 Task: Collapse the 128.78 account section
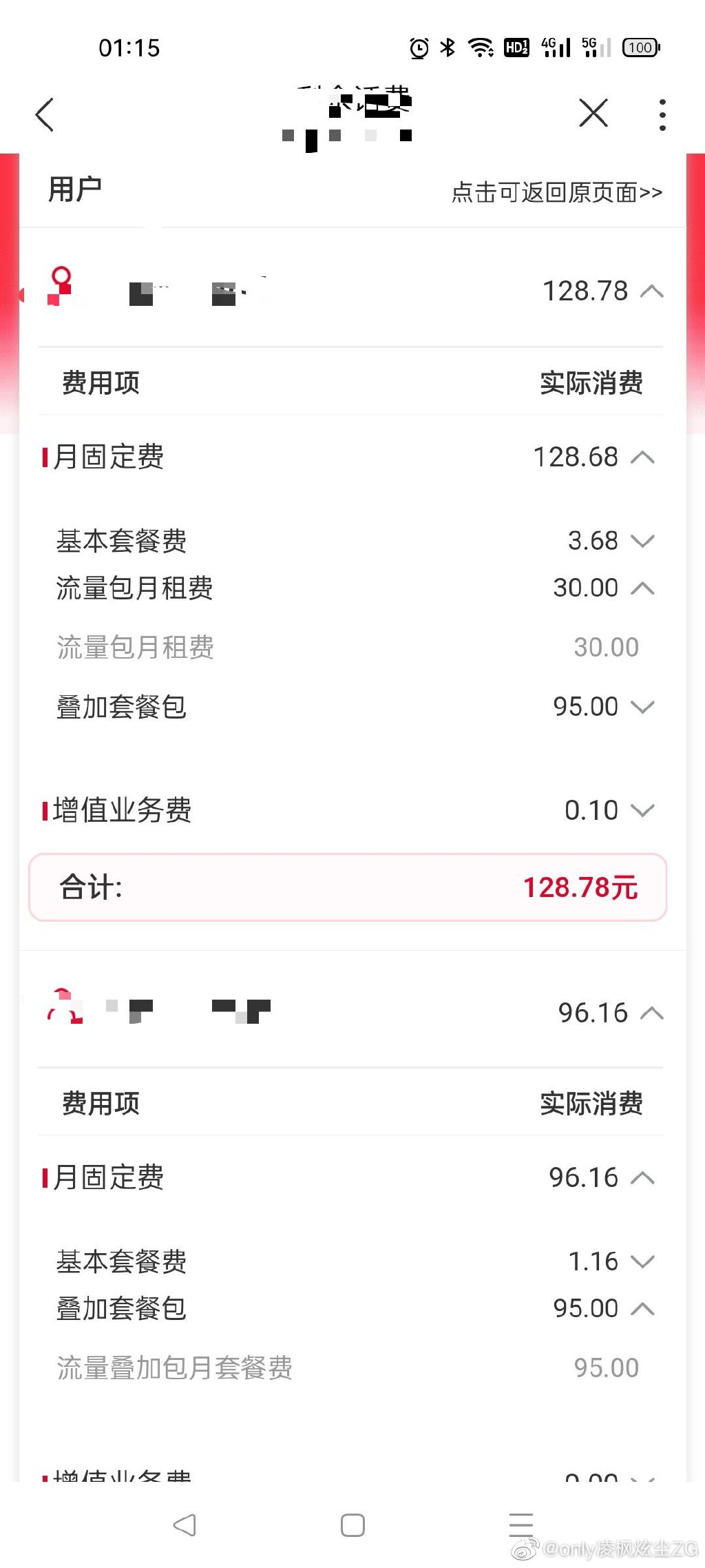click(650, 291)
